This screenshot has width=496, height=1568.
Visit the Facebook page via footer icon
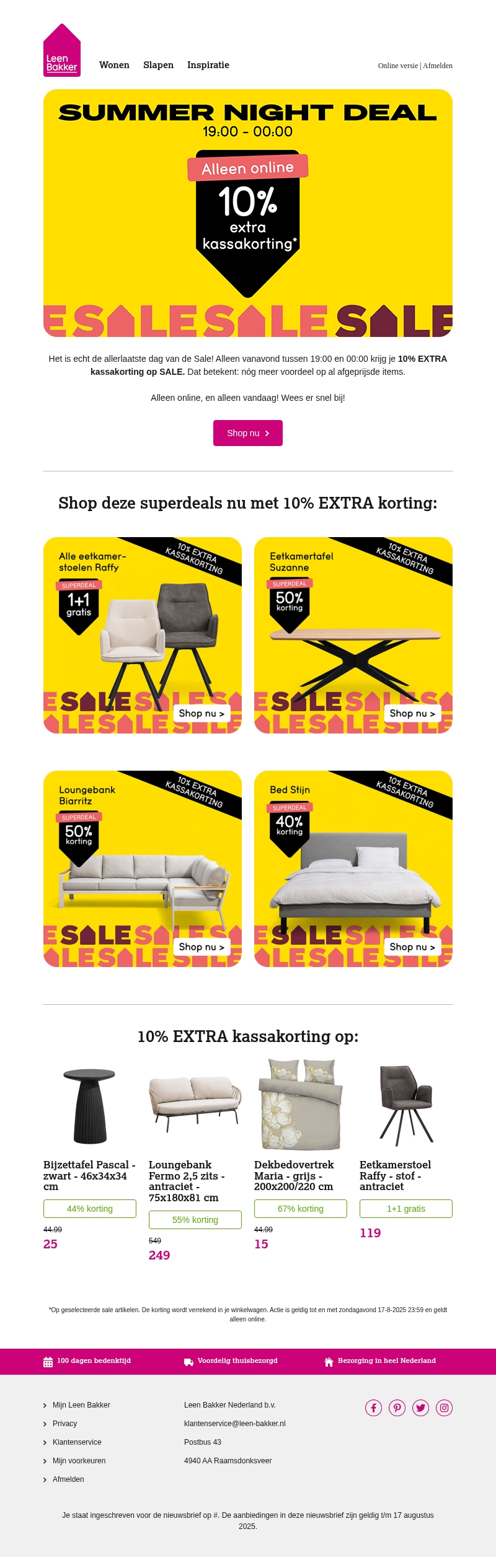point(373,1408)
